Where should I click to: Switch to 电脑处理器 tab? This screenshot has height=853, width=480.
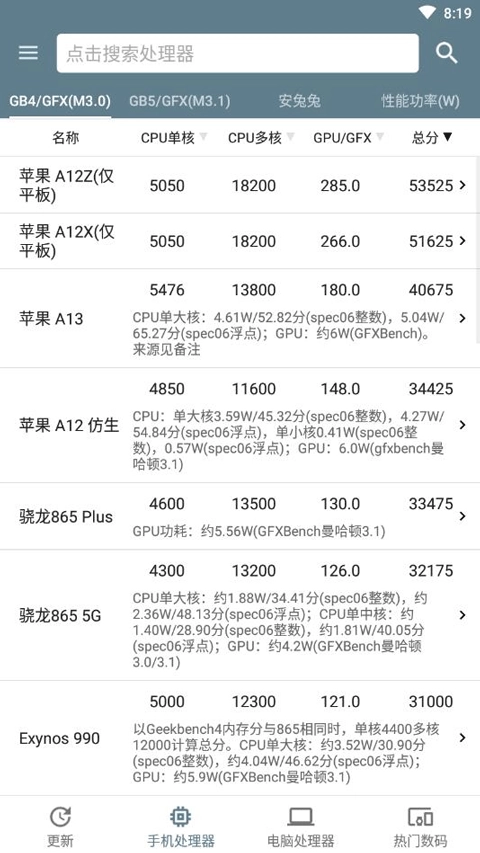[300, 827]
